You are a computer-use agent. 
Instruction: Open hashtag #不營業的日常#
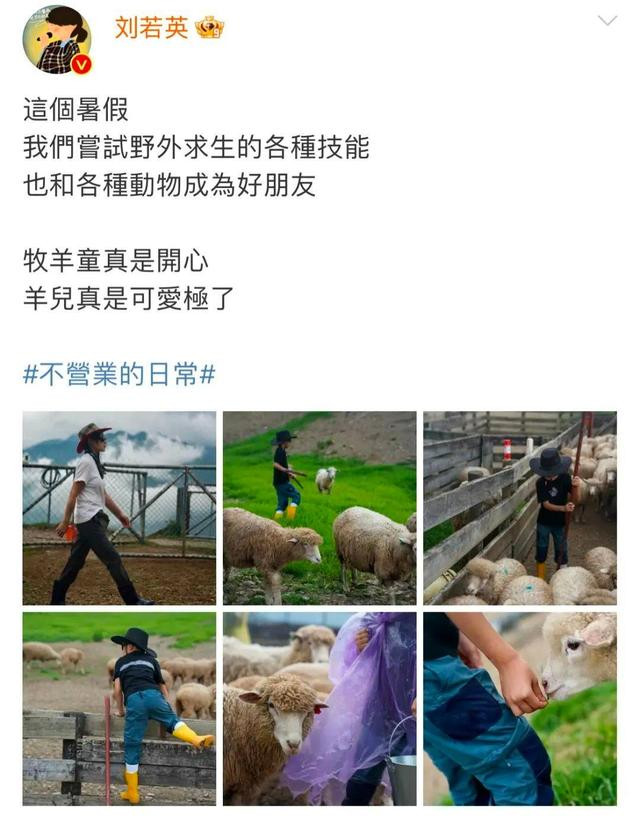pyautogui.click(x=119, y=375)
